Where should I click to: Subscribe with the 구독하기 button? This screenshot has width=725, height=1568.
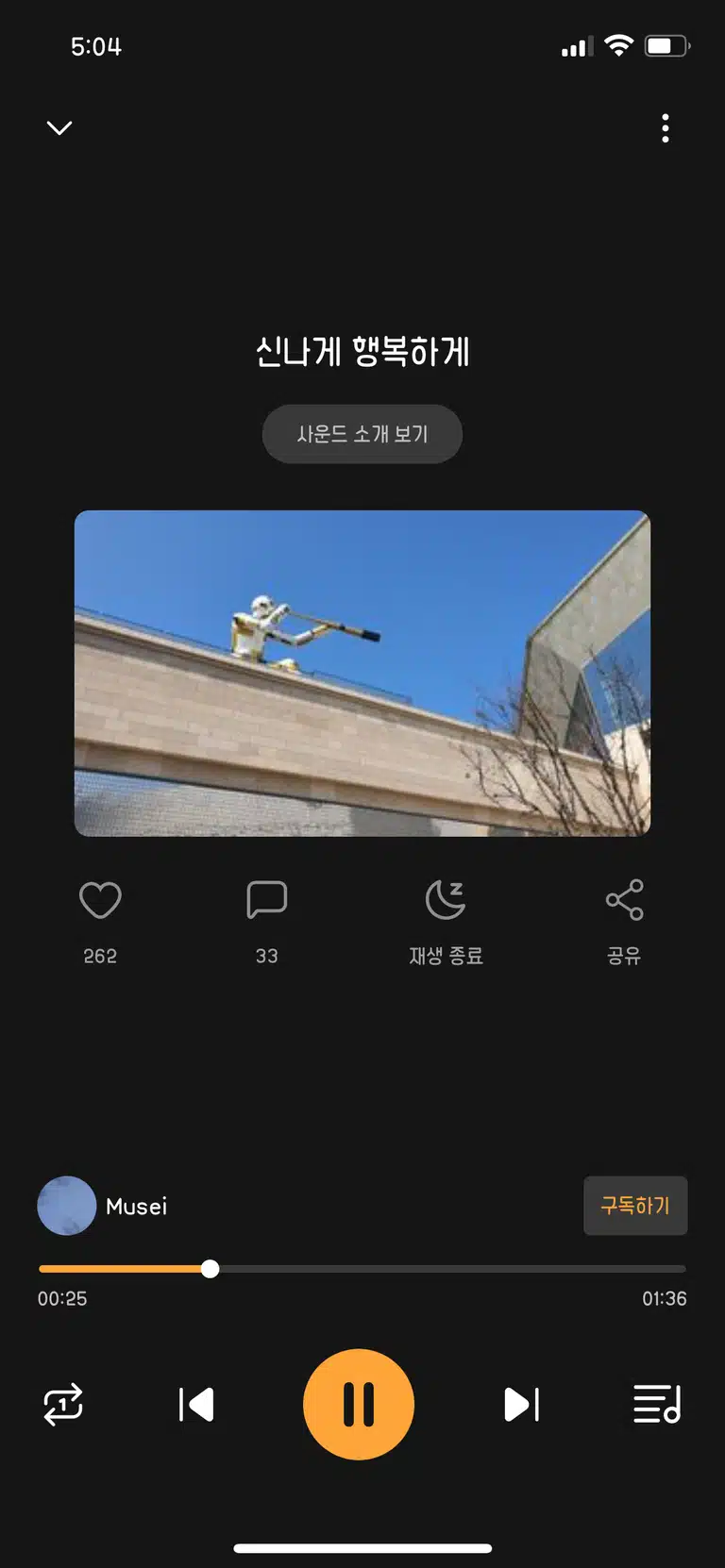(635, 1206)
